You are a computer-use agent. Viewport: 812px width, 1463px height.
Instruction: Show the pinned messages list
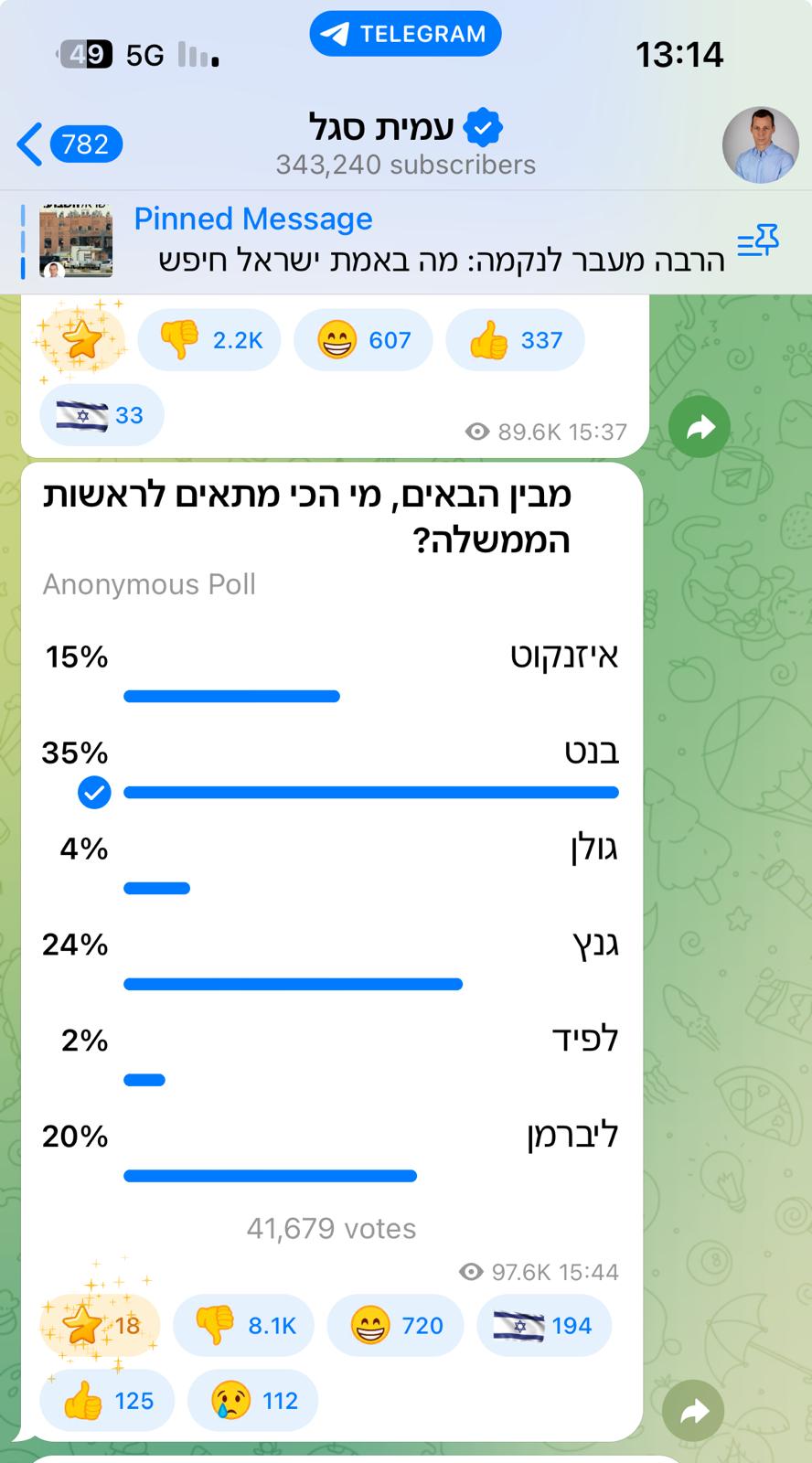click(758, 242)
